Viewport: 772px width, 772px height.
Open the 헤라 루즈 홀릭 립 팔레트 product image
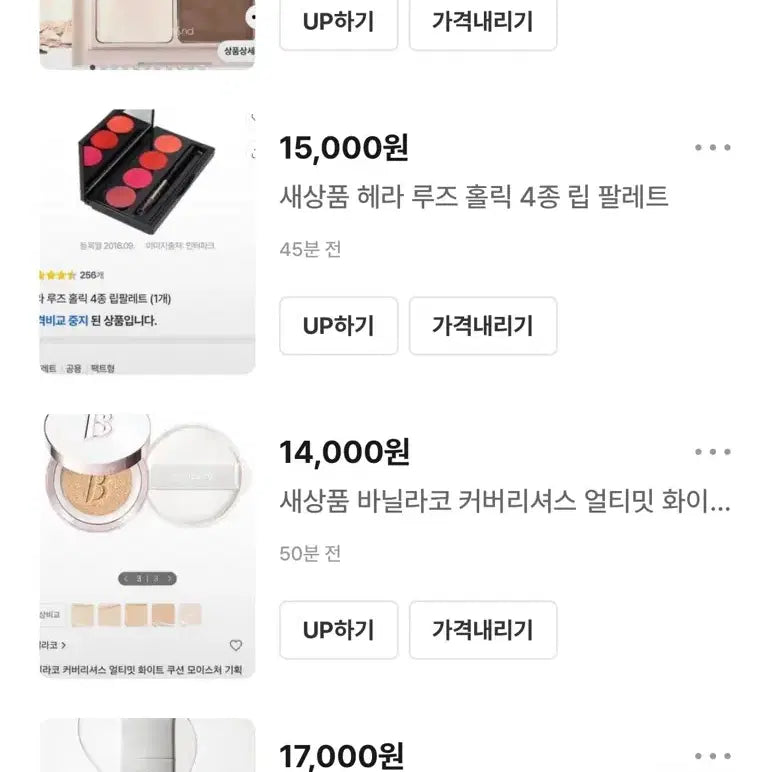(147, 241)
